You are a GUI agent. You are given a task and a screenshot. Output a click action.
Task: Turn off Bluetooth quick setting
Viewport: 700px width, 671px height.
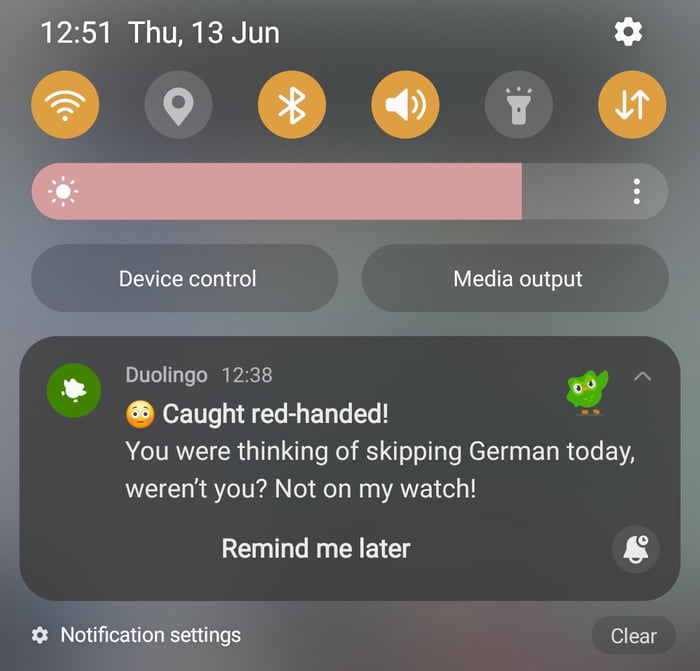[291, 104]
